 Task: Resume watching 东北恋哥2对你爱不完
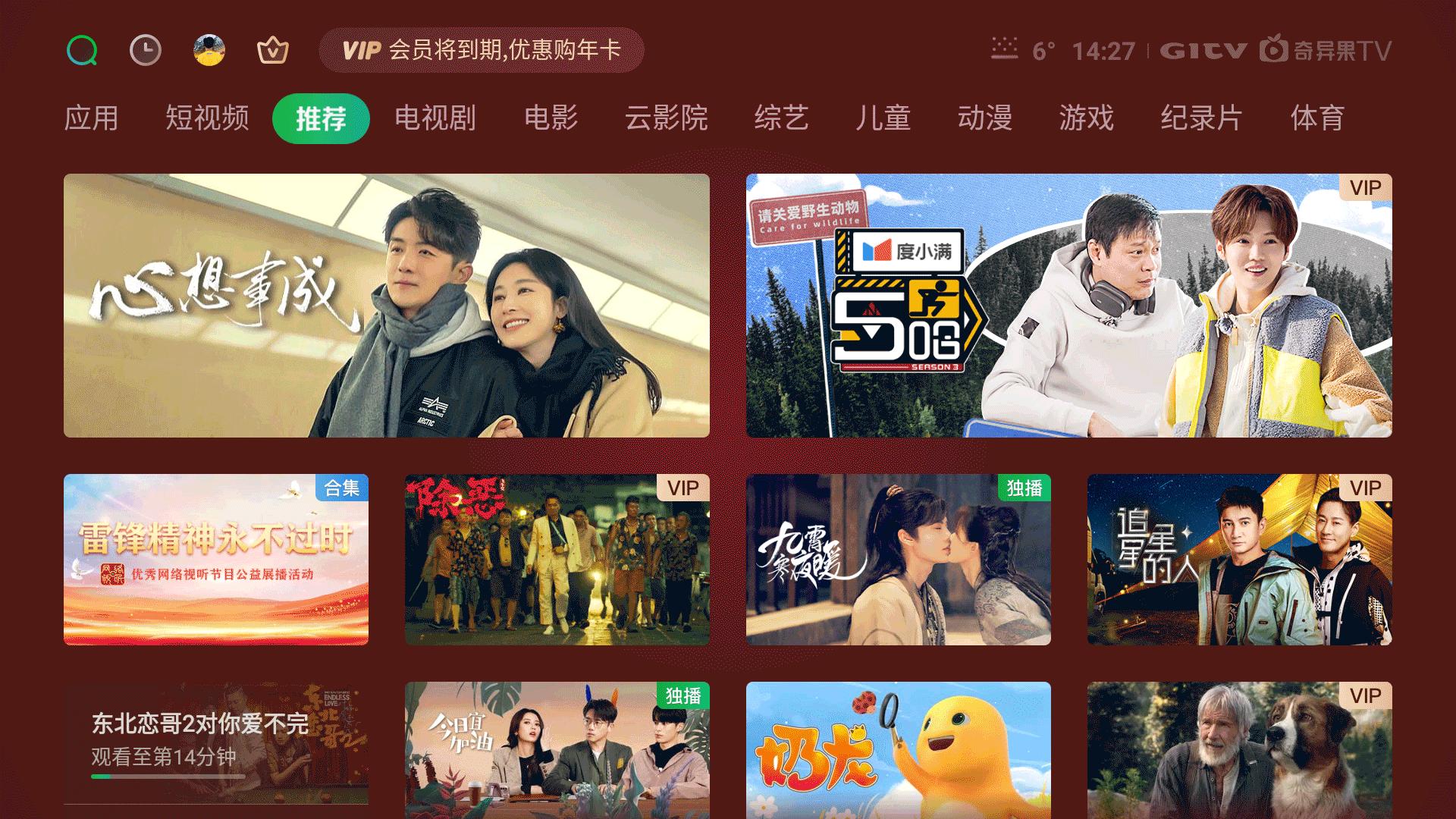click(x=216, y=743)
